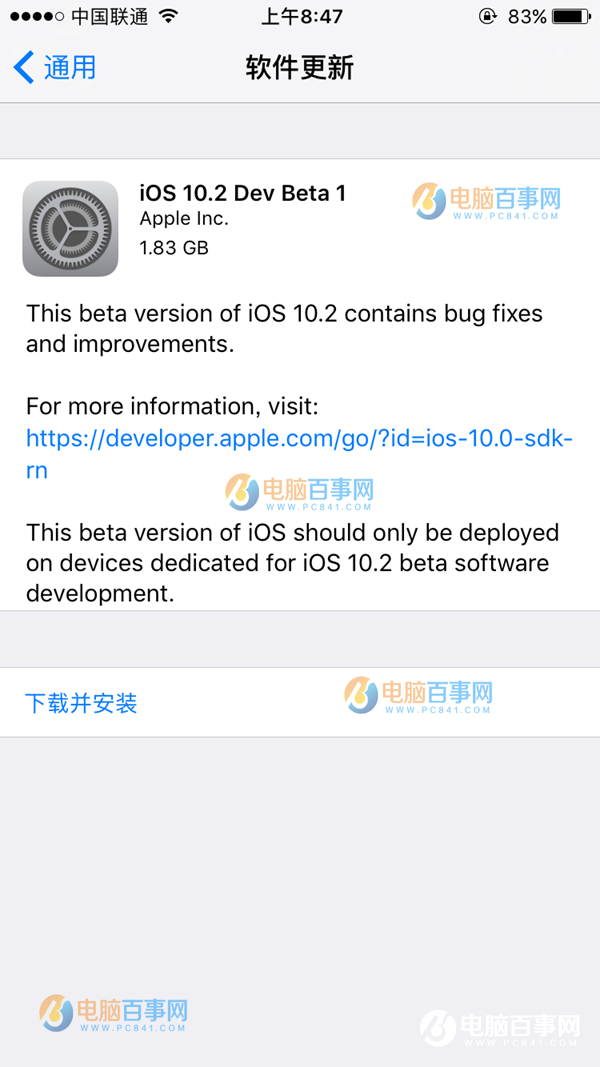This screenshot has height=1067, width=600.
Task: Tap 下载并安装 to install update
Action: click(81, 703)
